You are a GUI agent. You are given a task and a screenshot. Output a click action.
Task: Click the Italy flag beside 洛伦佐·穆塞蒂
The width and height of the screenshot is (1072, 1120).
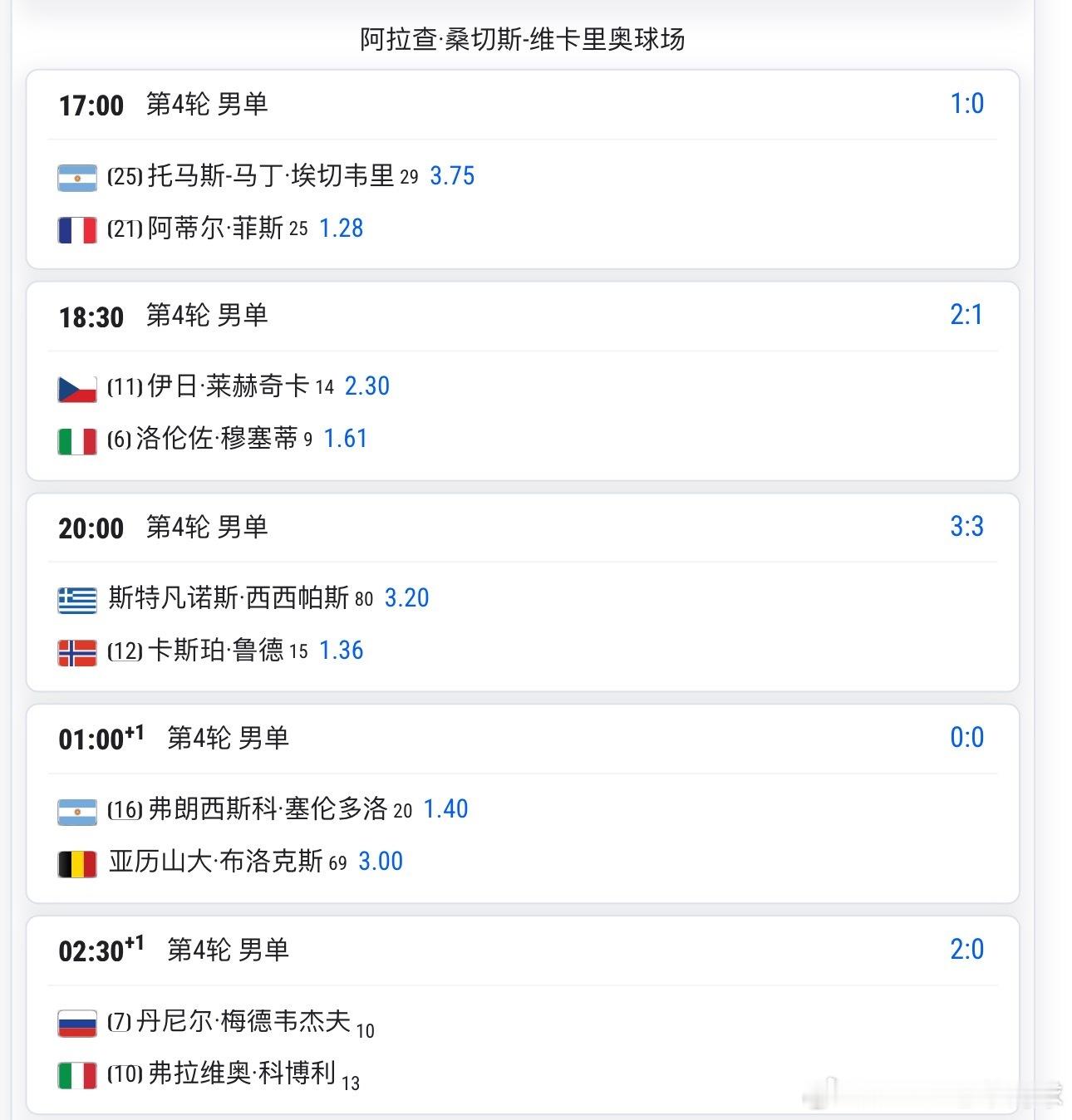(76, 438)
